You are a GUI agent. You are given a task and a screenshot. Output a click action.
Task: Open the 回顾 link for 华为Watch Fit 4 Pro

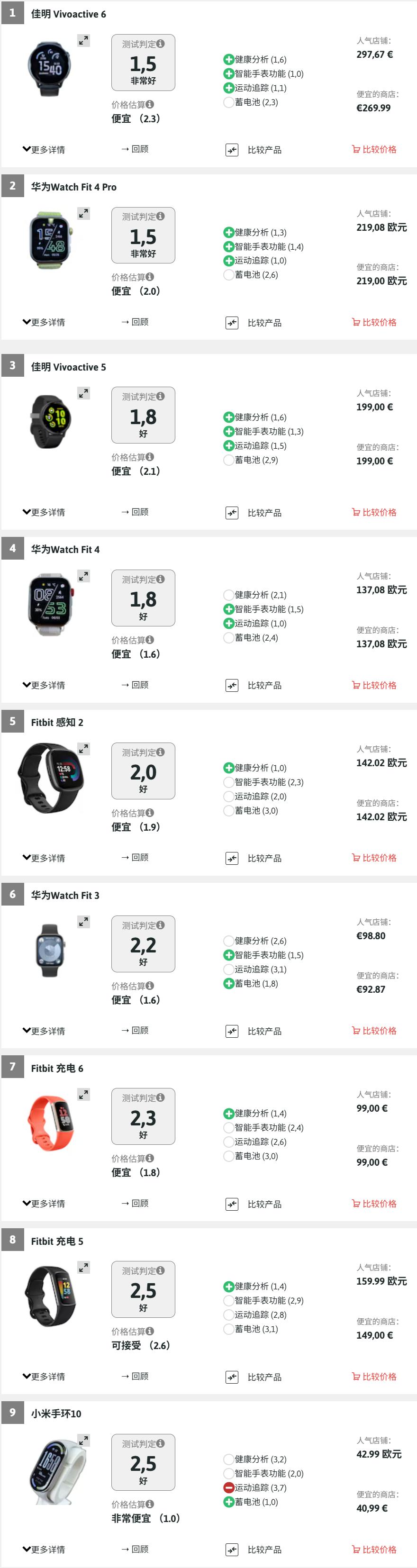tap(135, 322)
